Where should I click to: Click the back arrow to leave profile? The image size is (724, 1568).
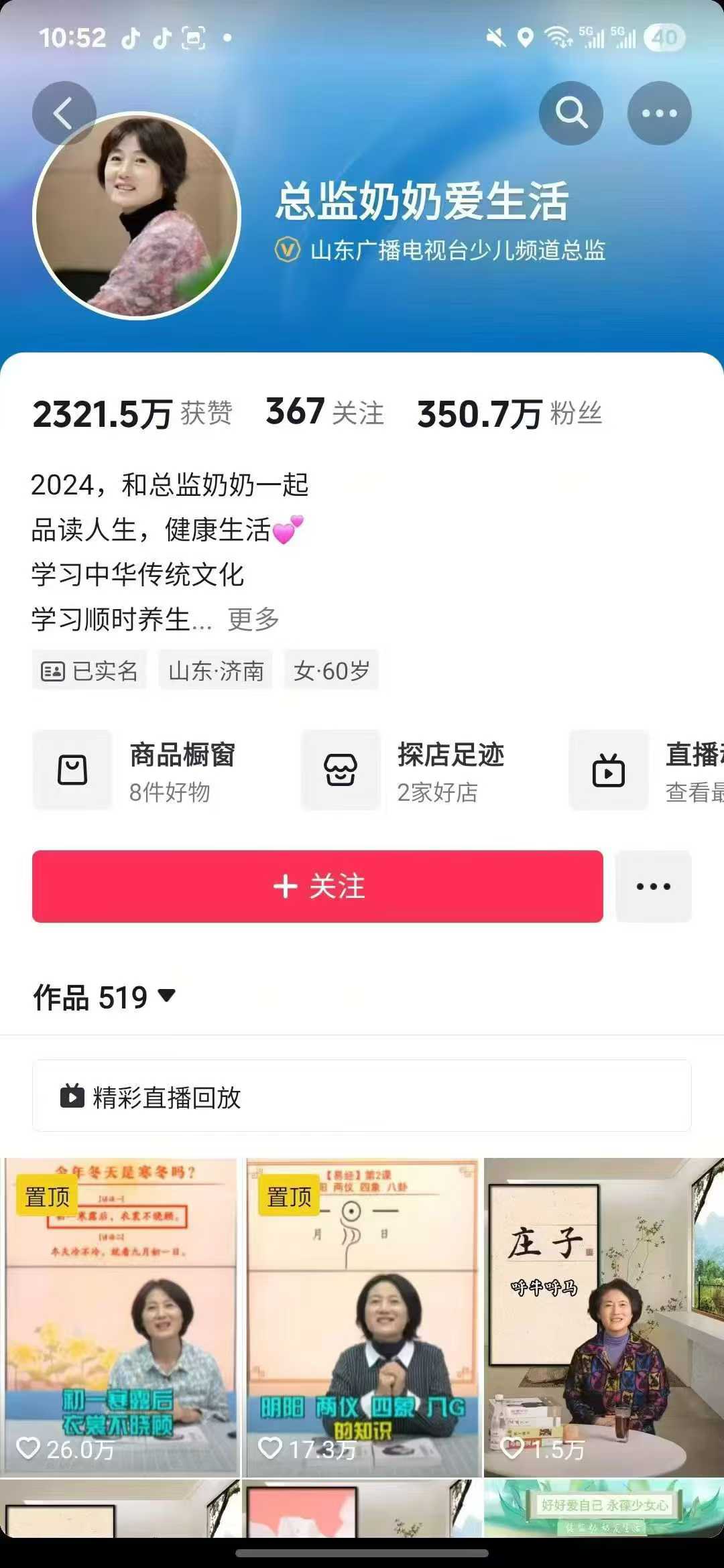64,113
